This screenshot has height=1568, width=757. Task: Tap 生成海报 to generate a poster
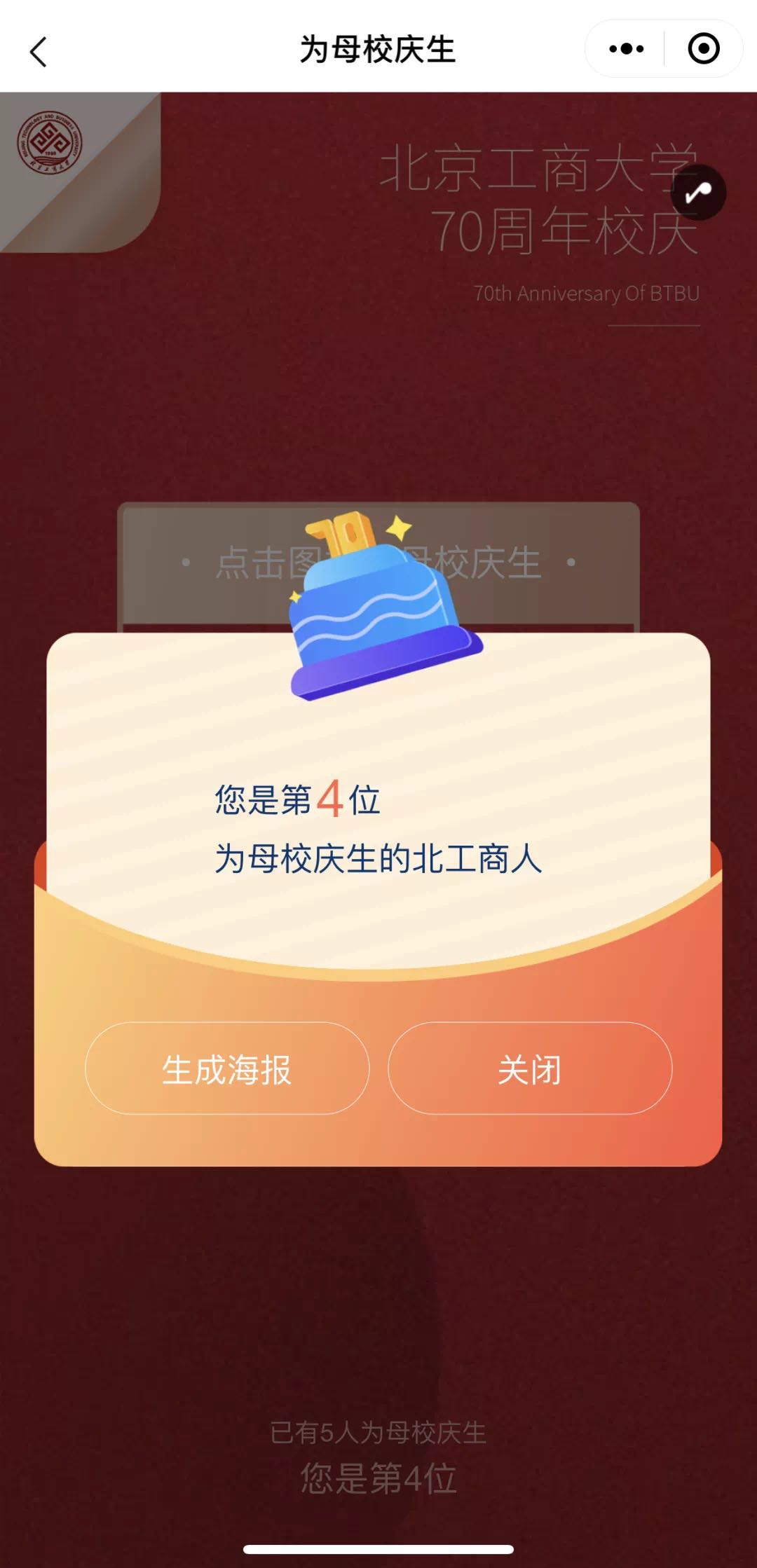pos(227,1068)
